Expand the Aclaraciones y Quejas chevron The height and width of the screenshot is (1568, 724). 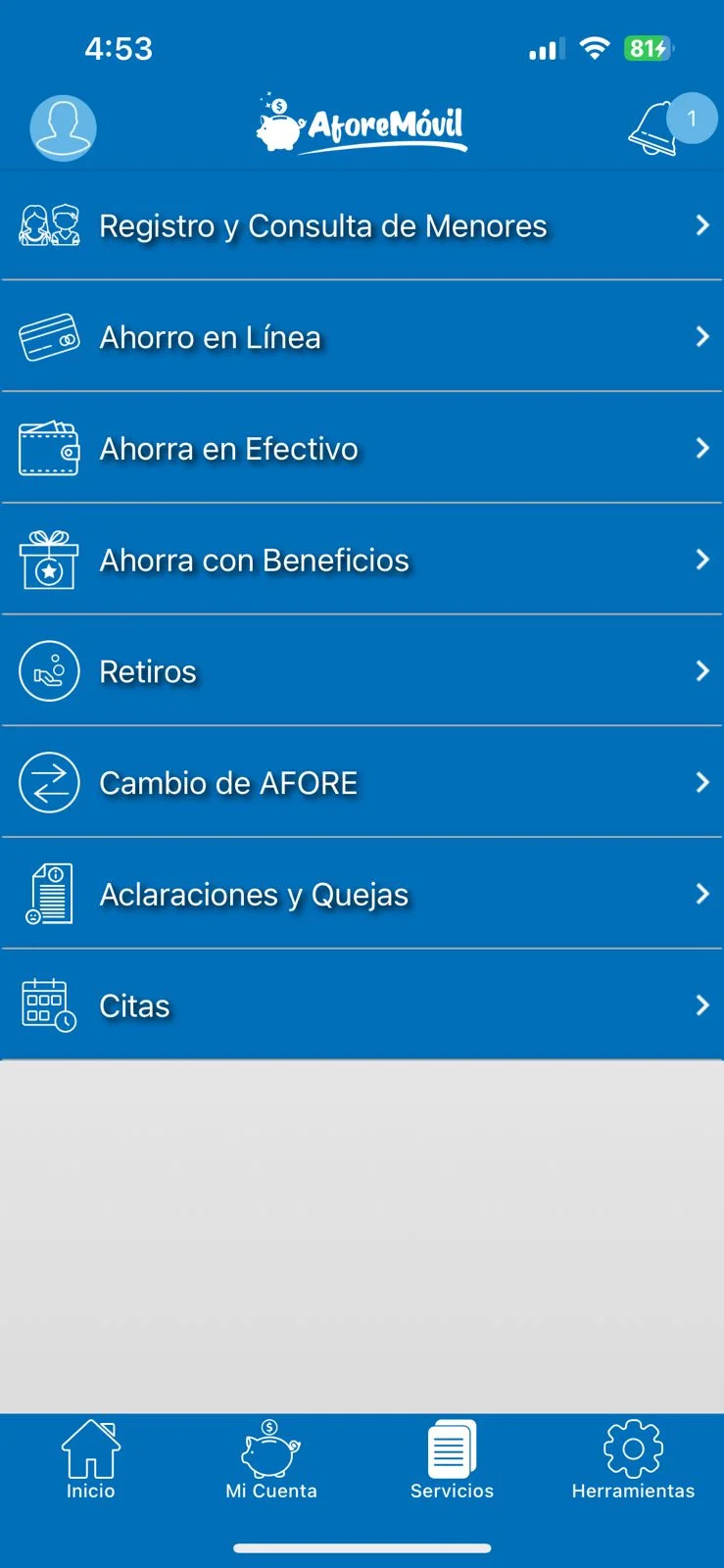tap(702, 893)
